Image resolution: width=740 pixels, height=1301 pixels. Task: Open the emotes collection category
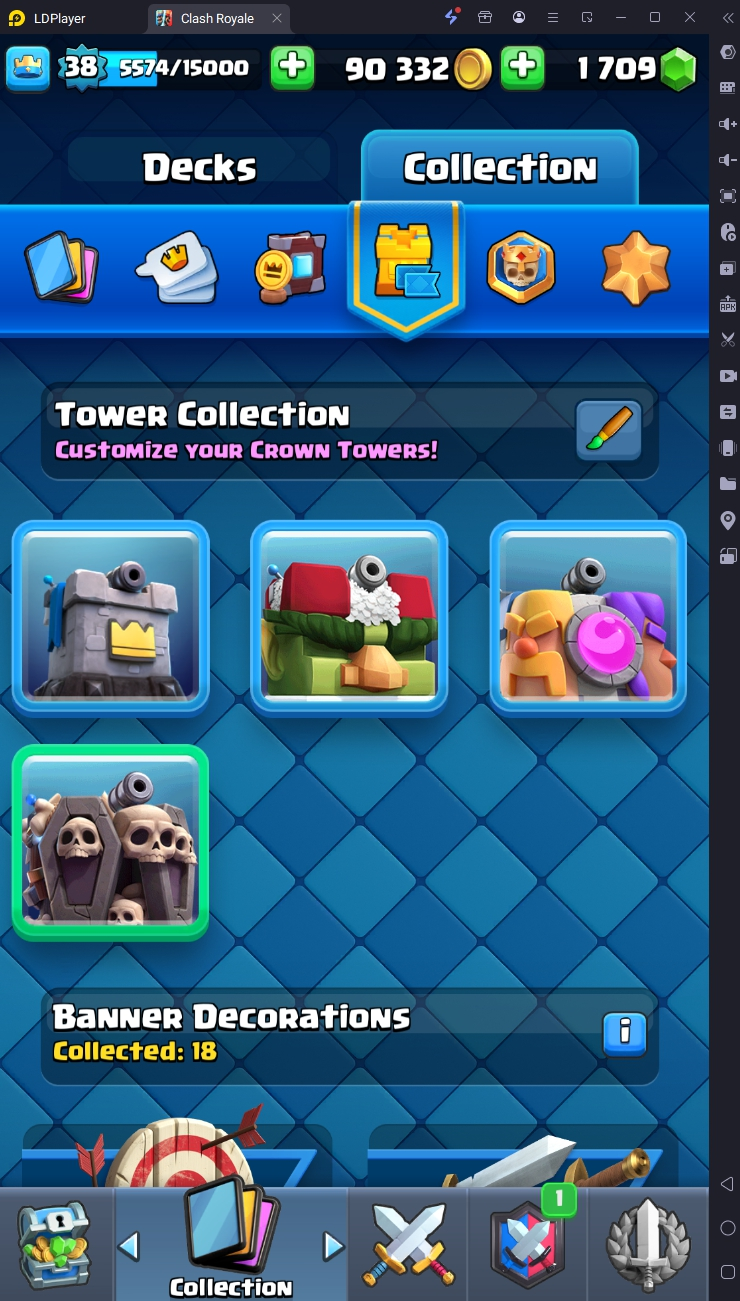pos(176,267)
